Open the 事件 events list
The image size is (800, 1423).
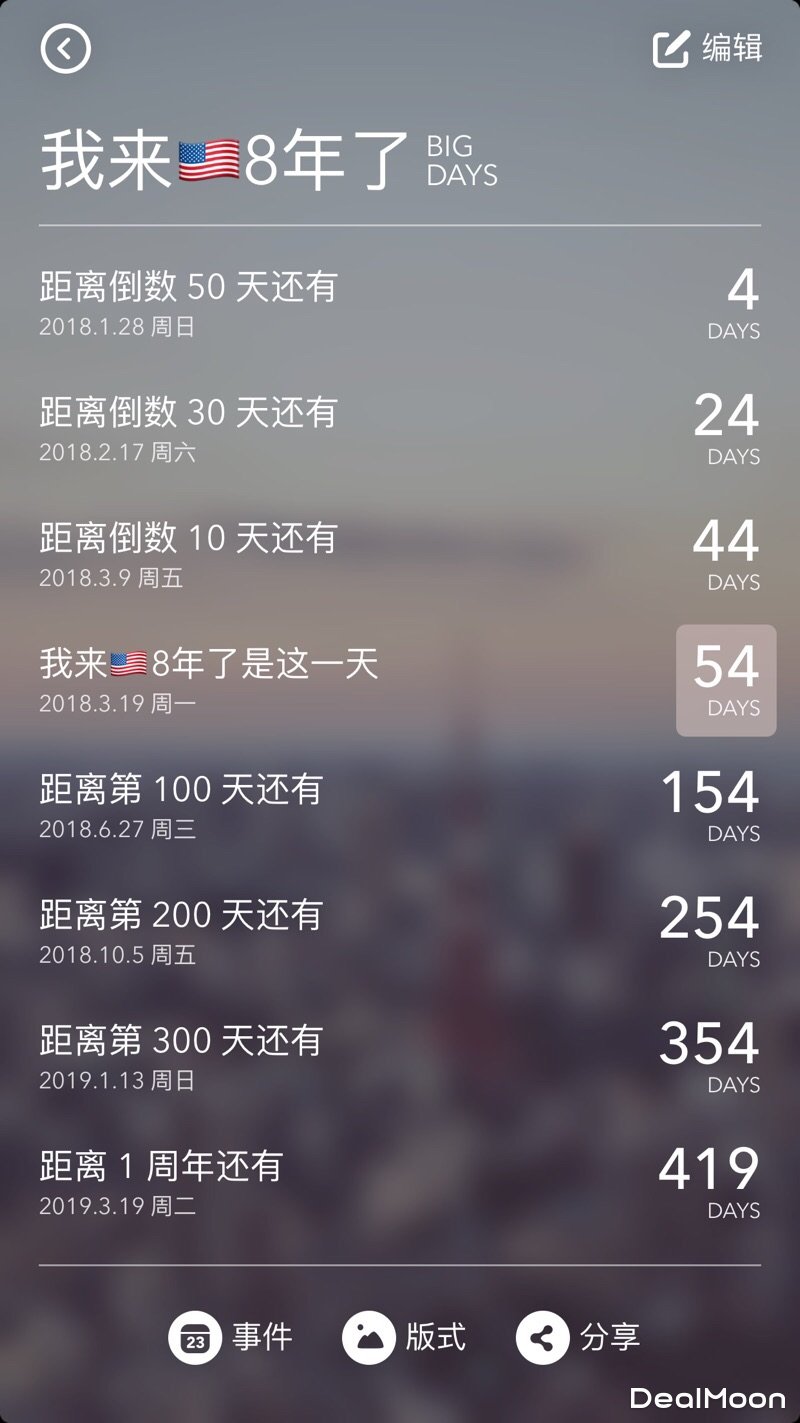pyautogui.click(x=230, y=1337)
